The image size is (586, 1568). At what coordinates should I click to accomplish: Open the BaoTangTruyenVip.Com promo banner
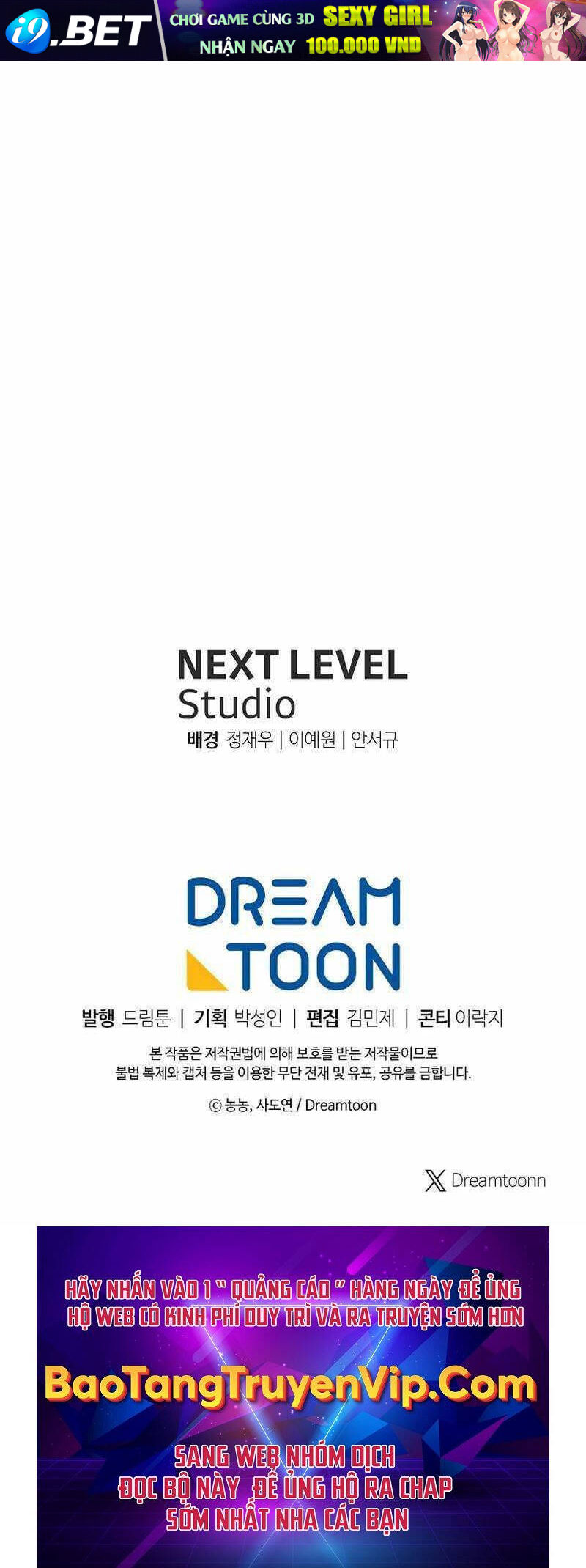tap(292, 1396)
